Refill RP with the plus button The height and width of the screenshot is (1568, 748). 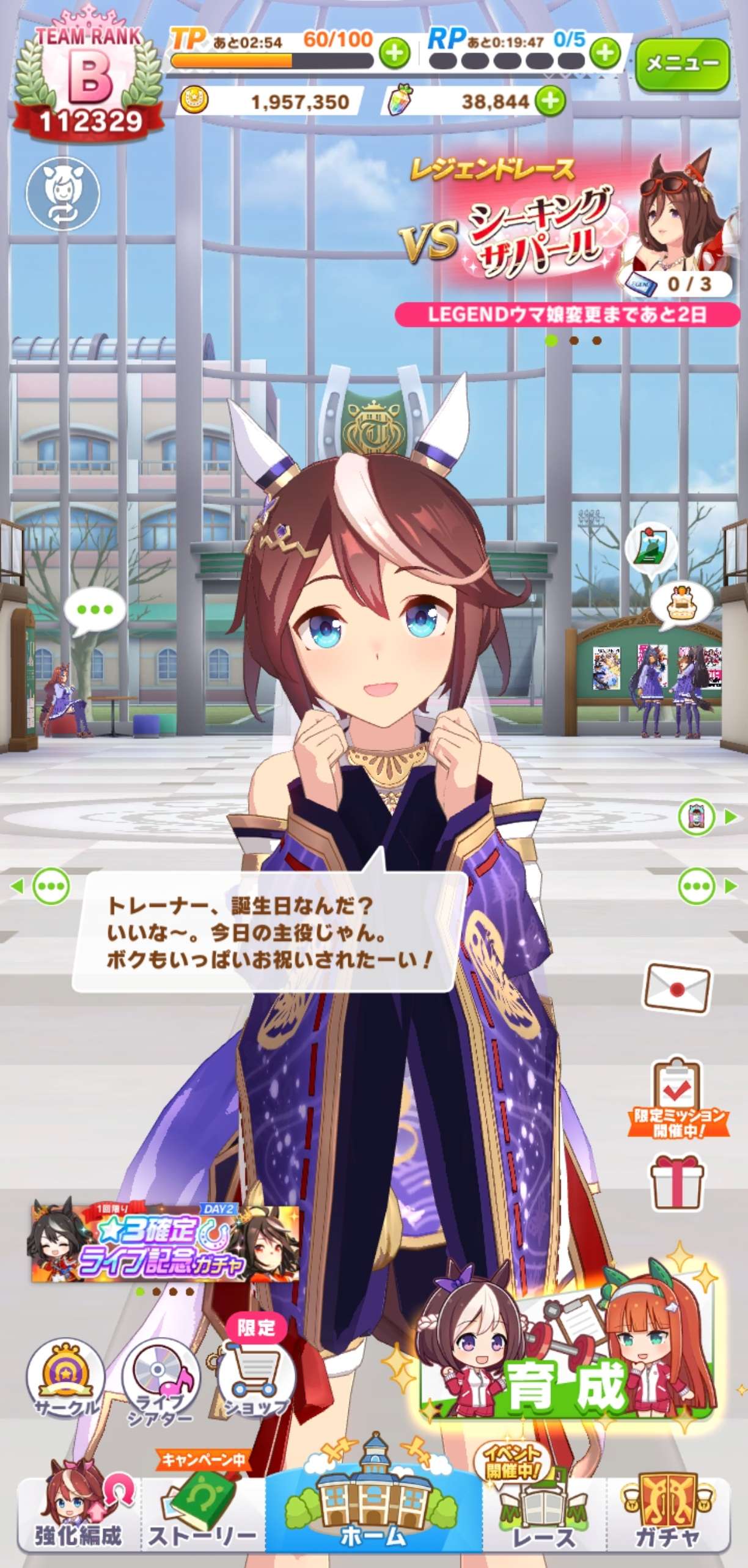pos(605,54)
